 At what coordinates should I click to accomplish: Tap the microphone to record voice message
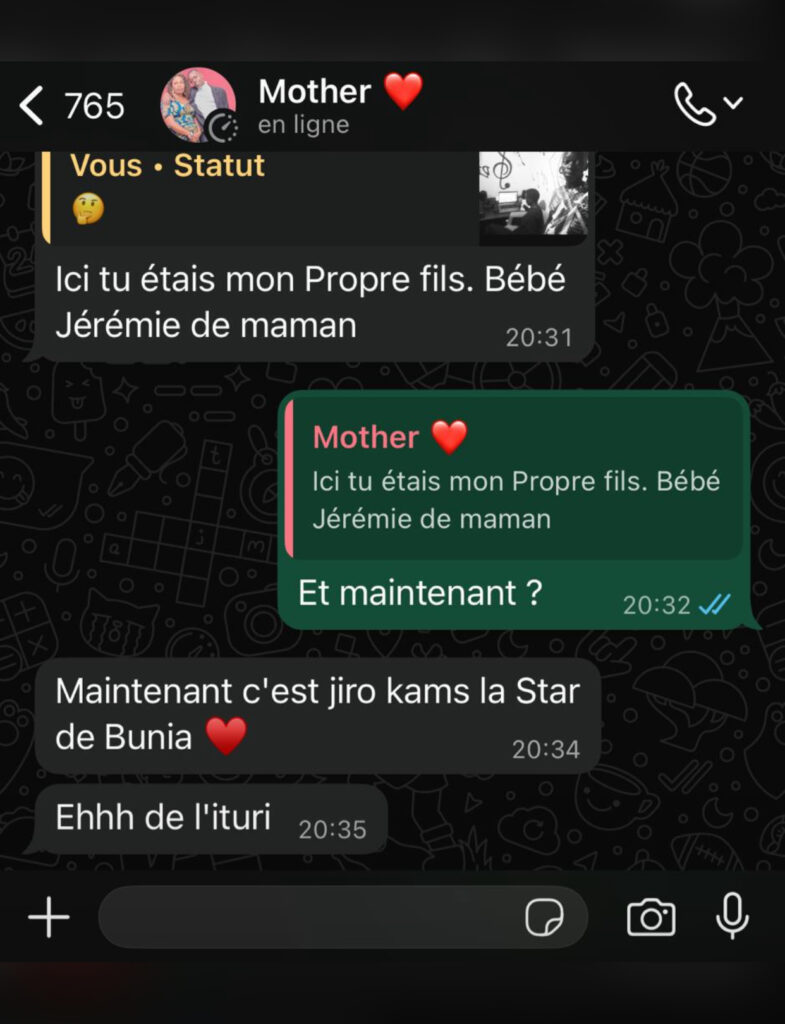[733, 916]
